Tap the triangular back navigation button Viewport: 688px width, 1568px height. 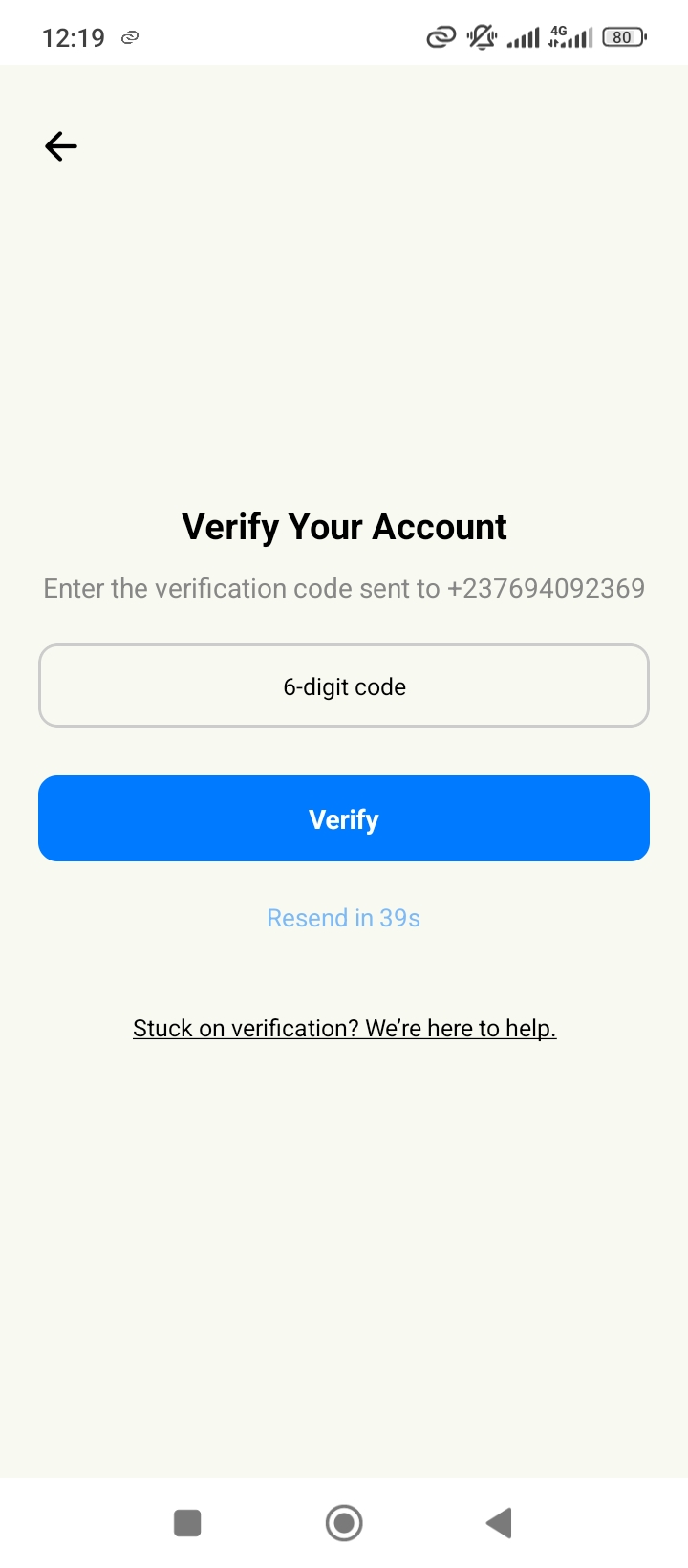[x=498, y=1522]
